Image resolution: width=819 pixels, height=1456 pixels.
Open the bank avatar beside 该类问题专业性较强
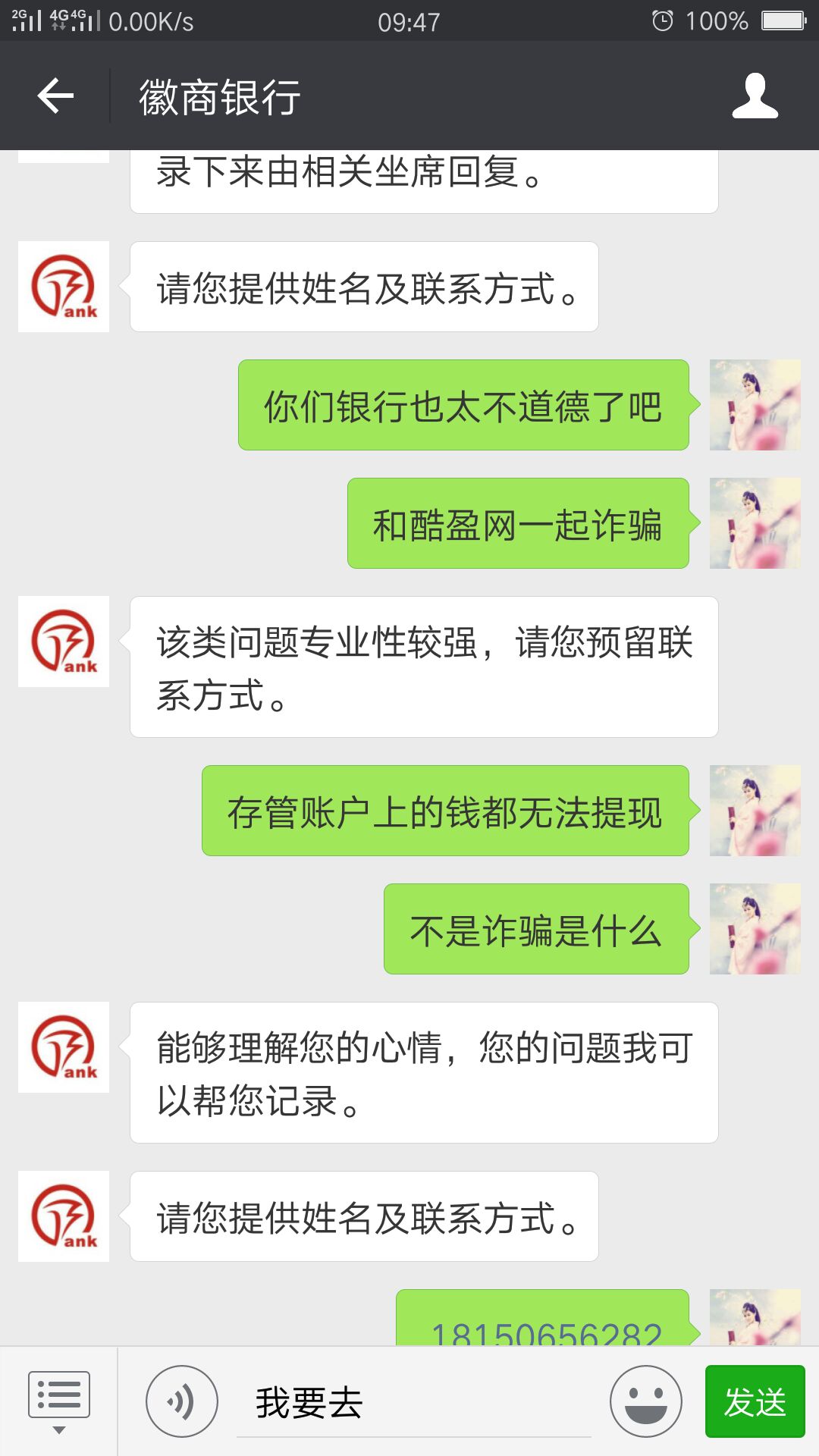click(x=64, y=642)
